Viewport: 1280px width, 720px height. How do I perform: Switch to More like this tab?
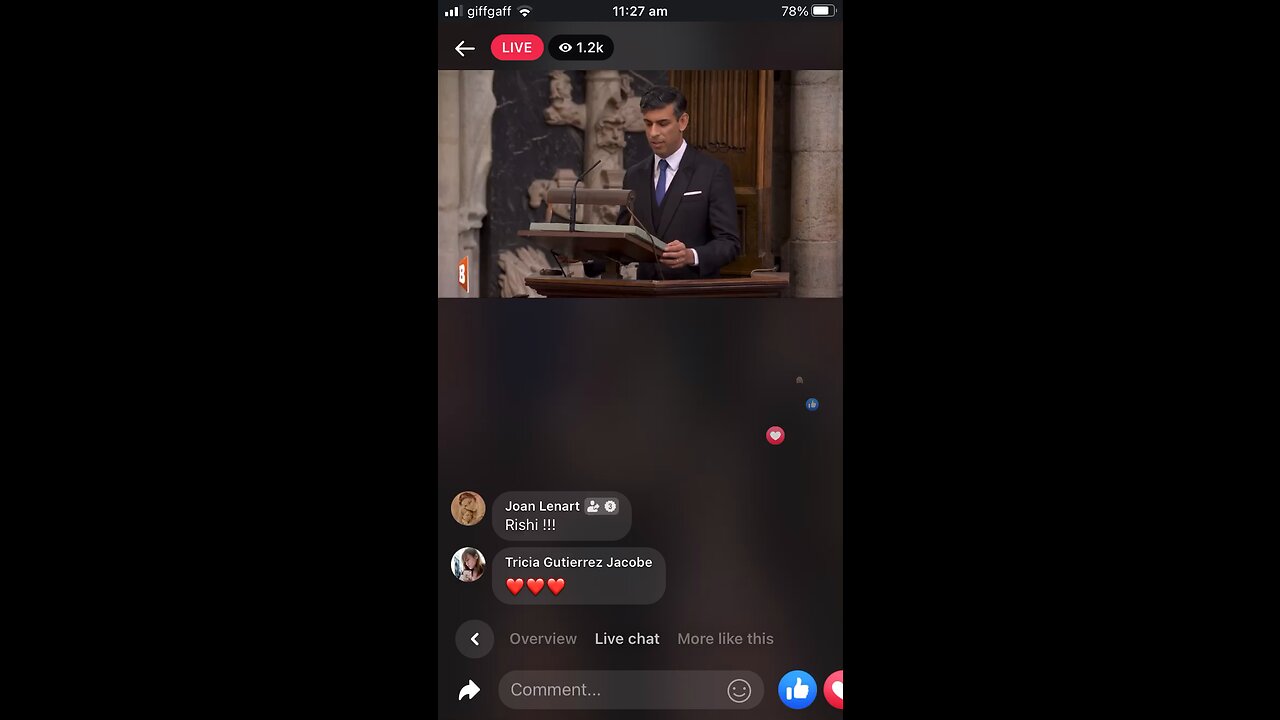coord(725,639)
